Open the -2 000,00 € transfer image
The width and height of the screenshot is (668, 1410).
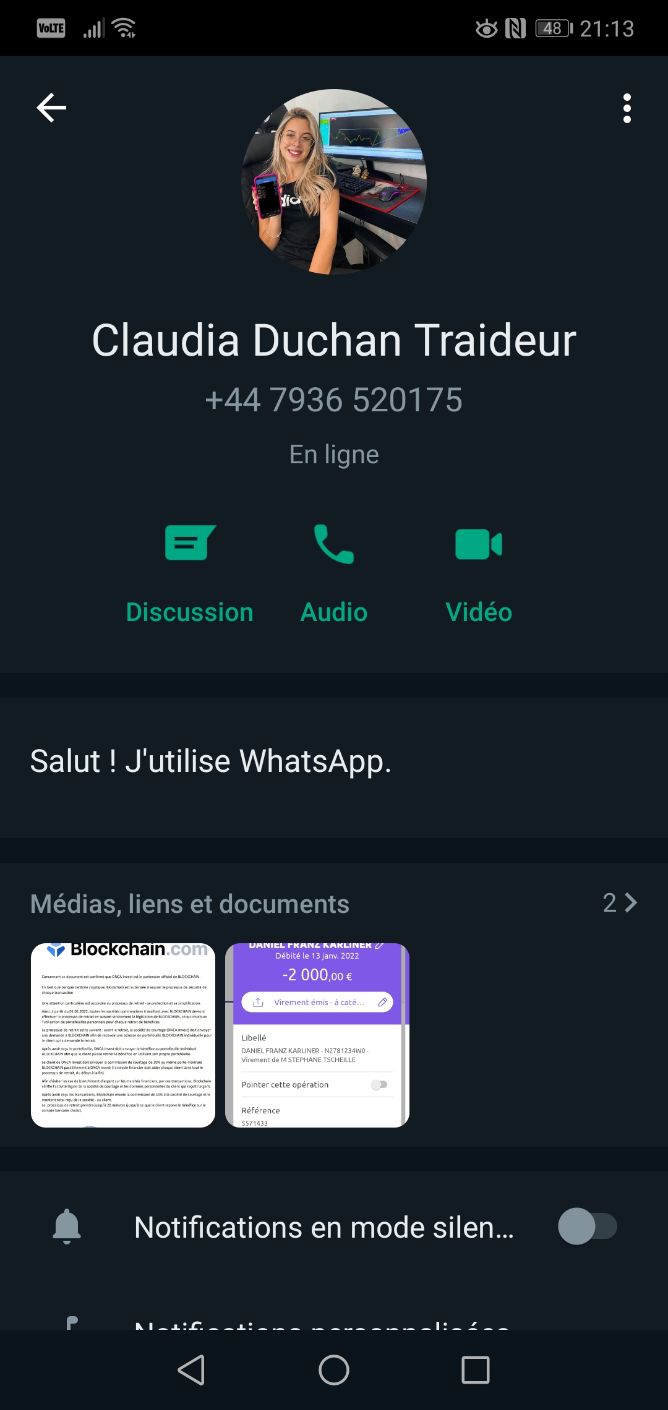(x=317, y=1035)
